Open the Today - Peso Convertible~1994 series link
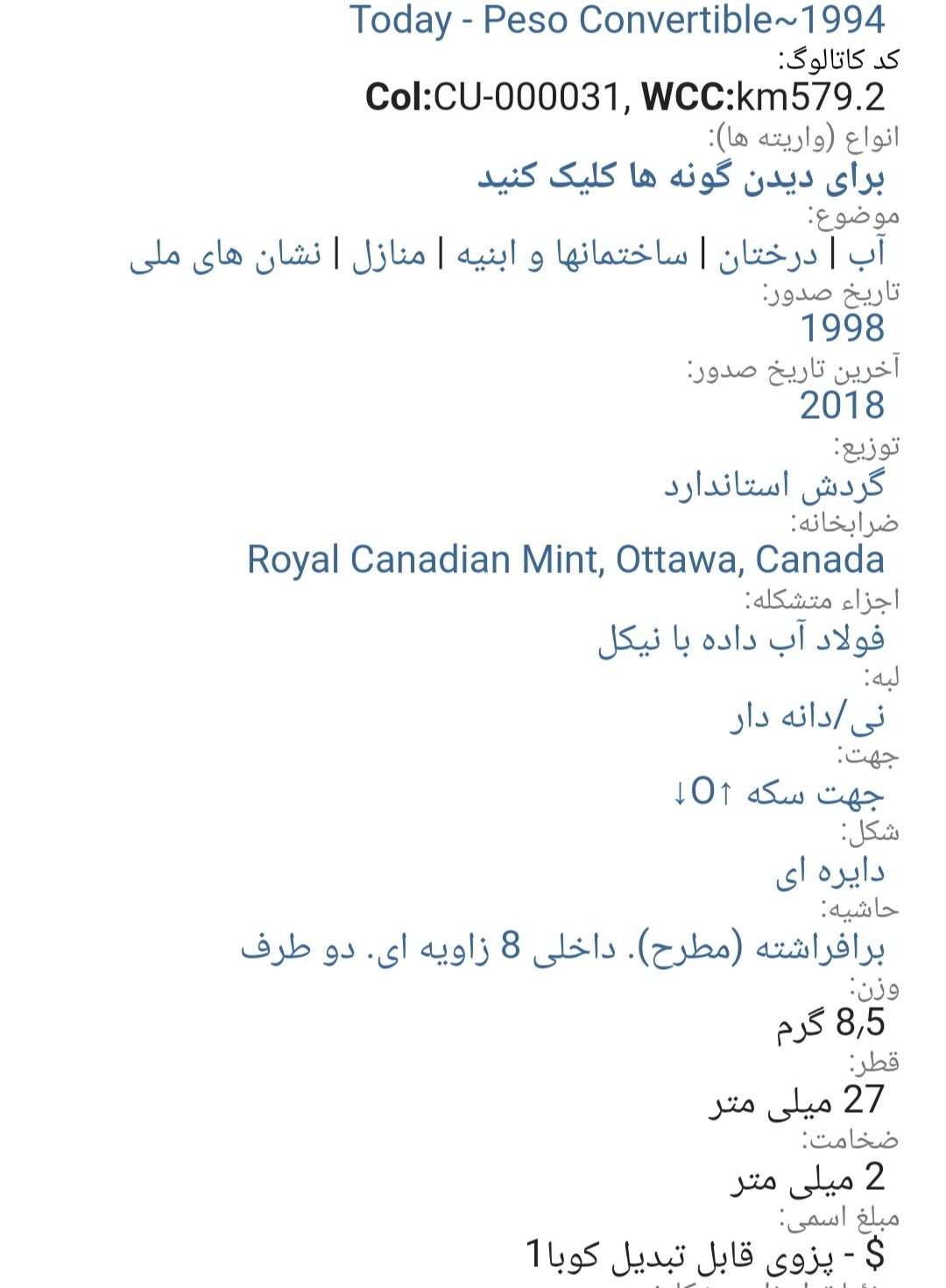This screenshot has width=946, height=1288. coord(617,19)
